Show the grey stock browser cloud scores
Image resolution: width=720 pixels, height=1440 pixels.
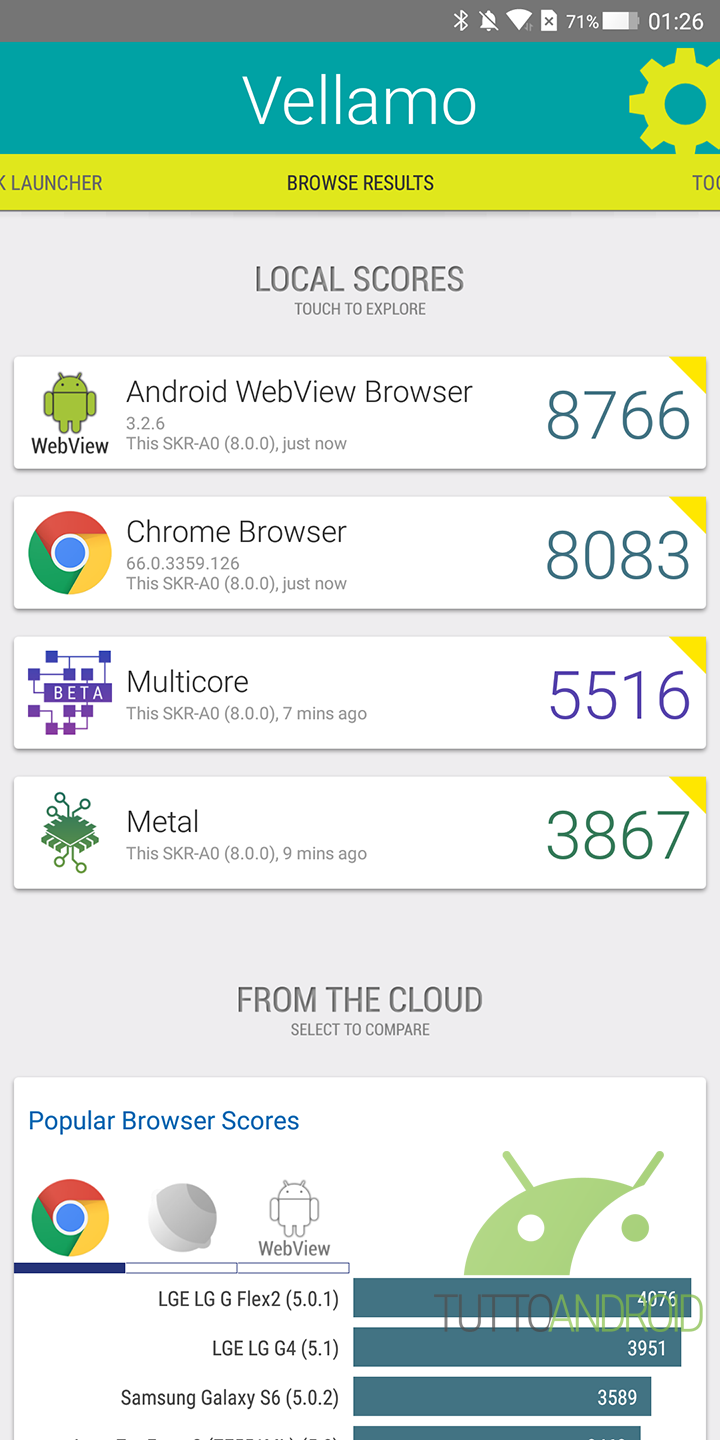(181, 1217)
